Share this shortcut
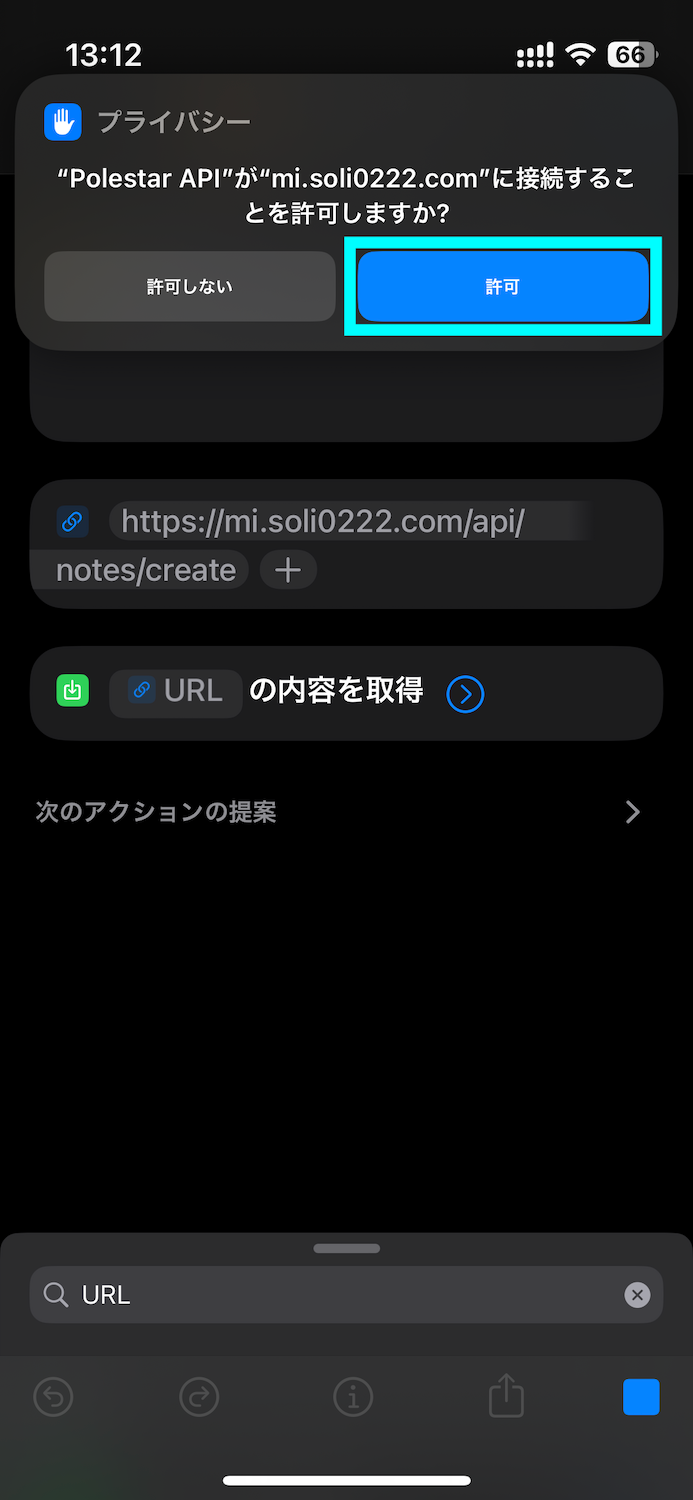The image size is (693, 1500). pyautogui.click(x=506, y=1397)
